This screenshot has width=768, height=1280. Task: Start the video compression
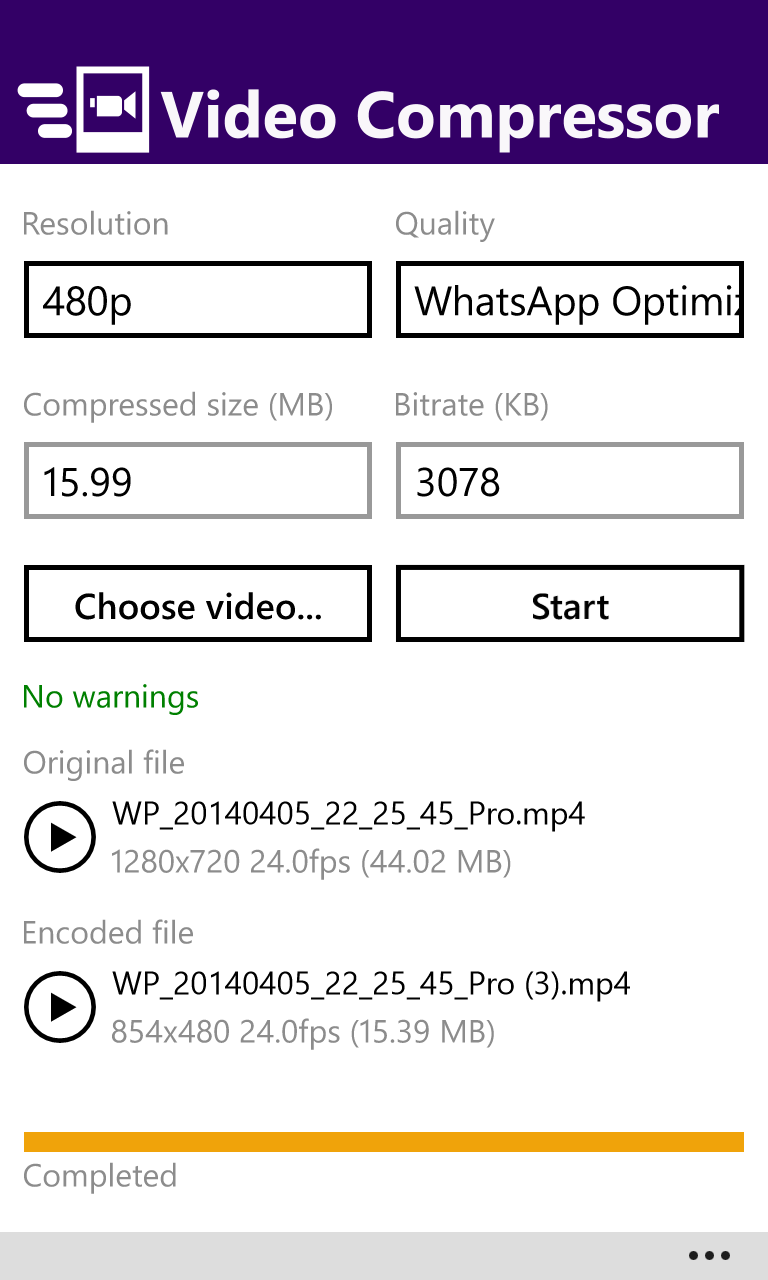570,604
